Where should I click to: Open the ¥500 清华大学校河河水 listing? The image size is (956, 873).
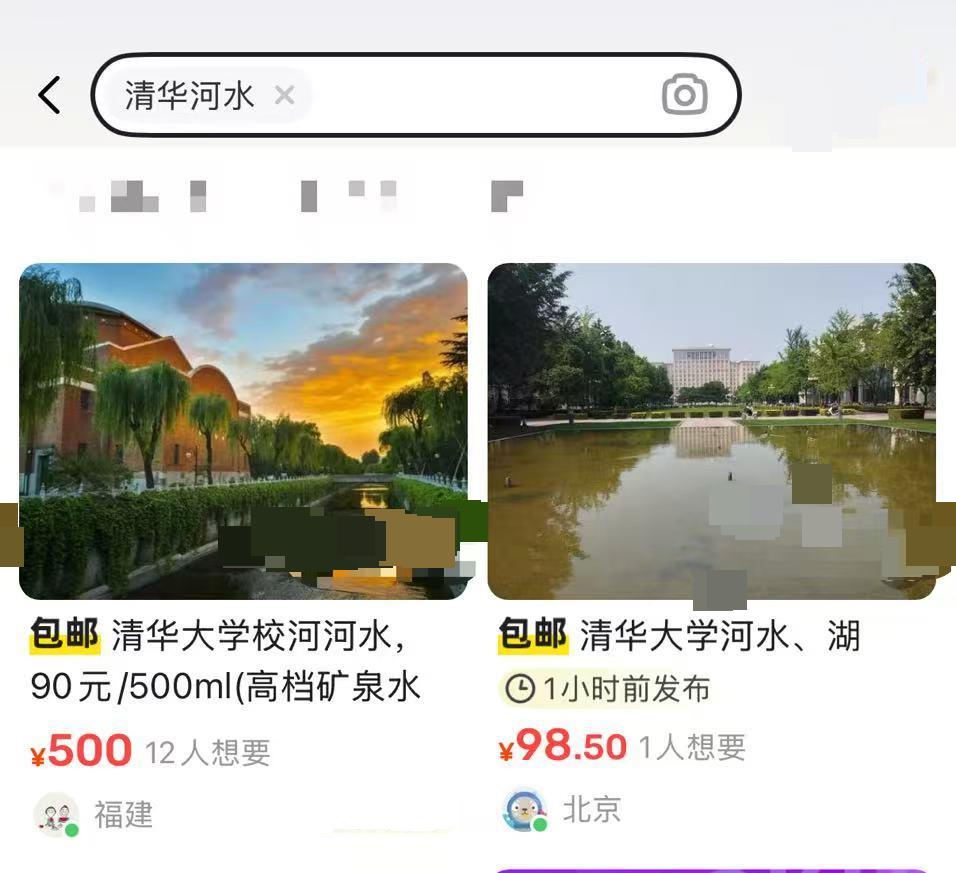243,431
